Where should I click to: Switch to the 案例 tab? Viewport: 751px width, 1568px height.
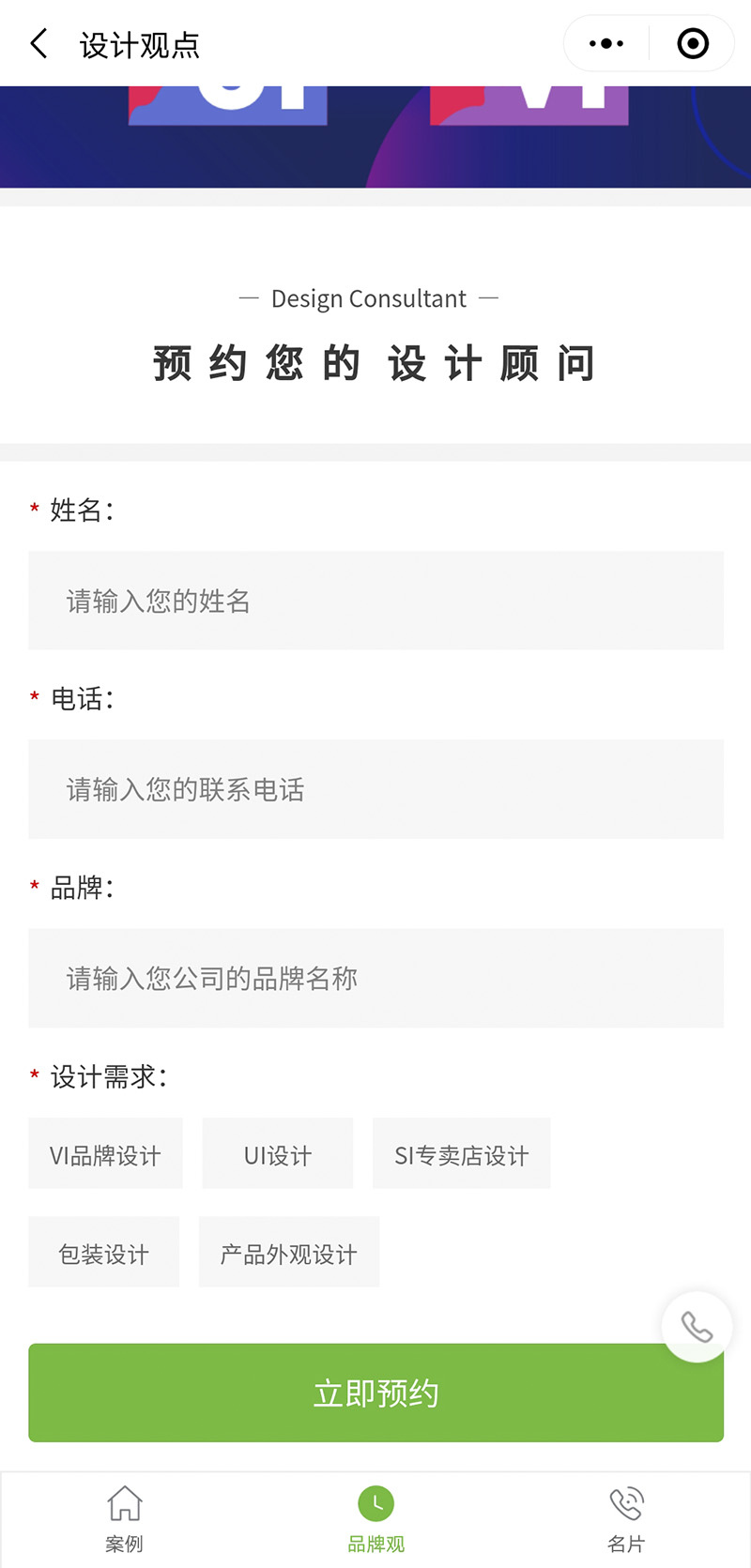point(125,1518)
